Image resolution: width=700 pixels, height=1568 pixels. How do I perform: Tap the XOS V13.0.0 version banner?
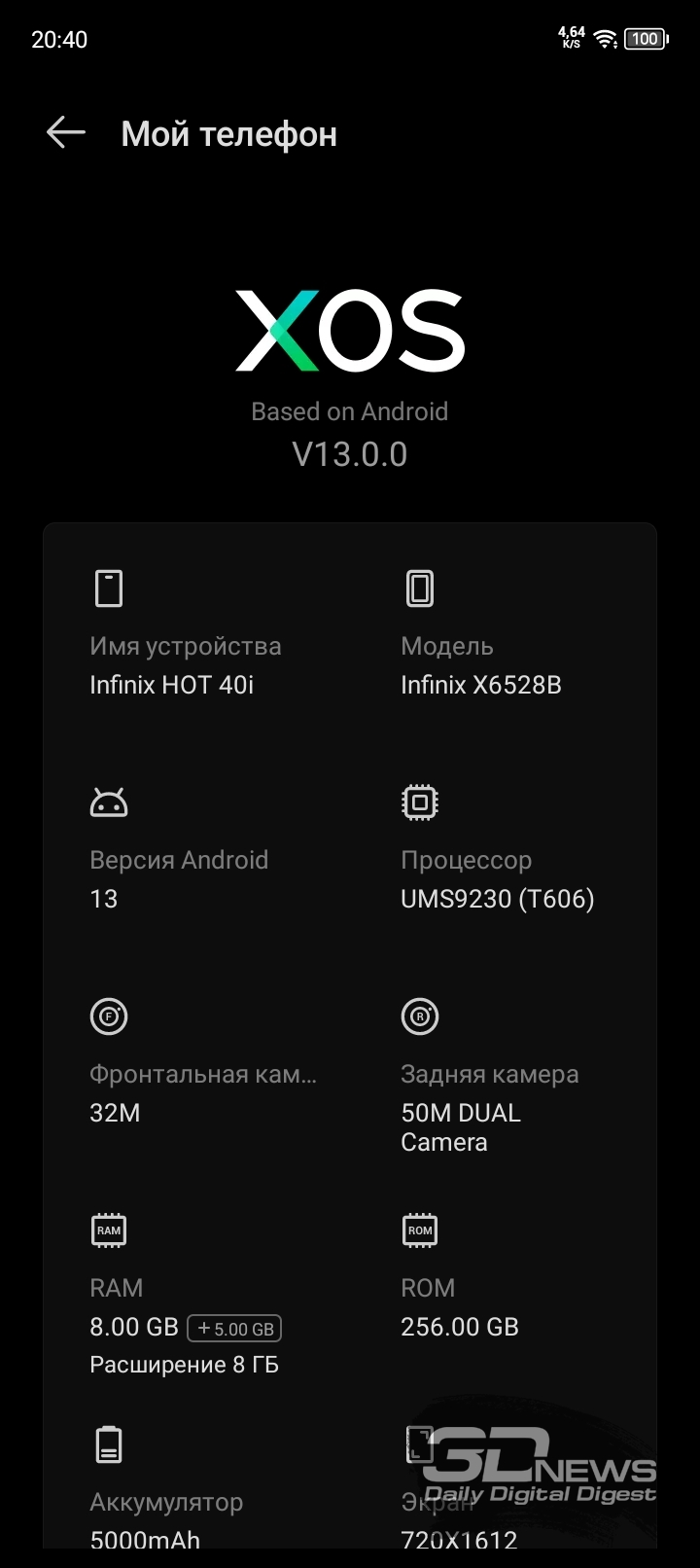pos(350,379)
